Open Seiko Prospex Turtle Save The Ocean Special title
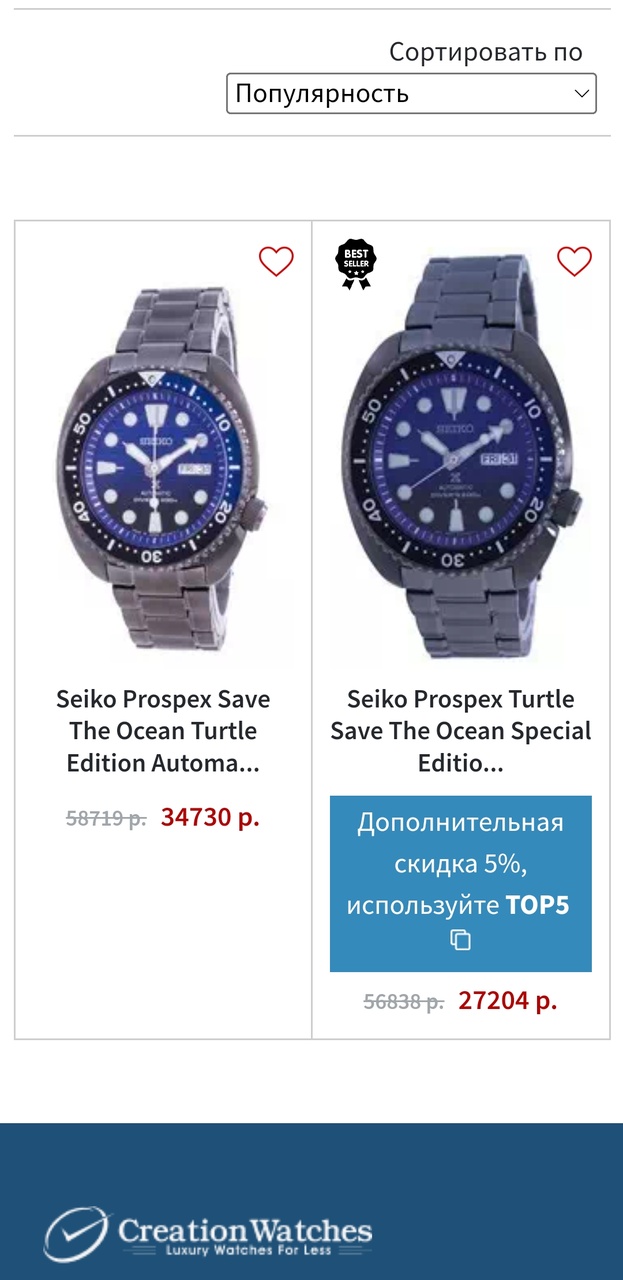 461,731
